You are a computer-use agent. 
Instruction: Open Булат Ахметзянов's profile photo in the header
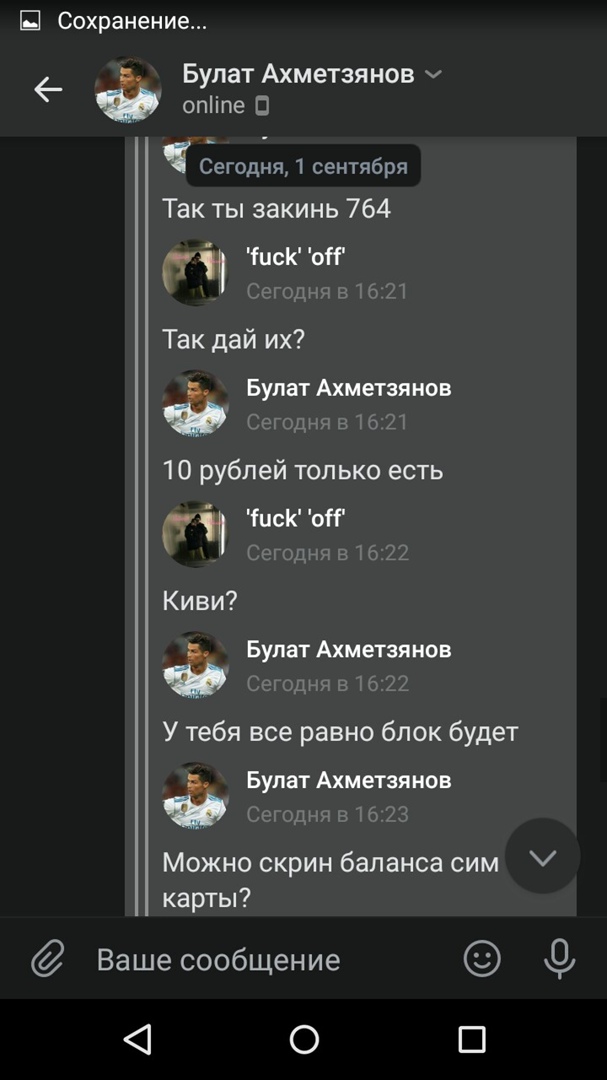pos(128,90)
